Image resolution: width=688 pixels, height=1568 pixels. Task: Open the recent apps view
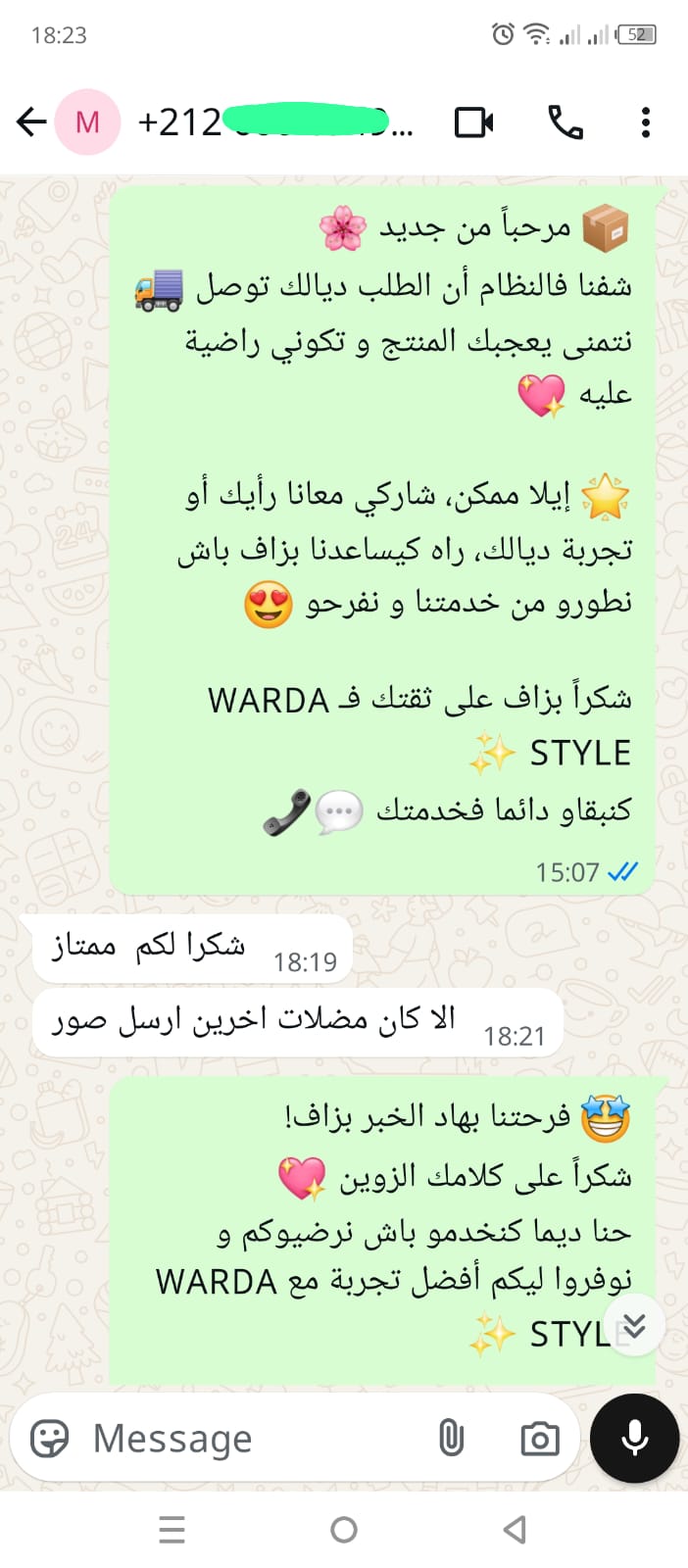point(172,1529)
